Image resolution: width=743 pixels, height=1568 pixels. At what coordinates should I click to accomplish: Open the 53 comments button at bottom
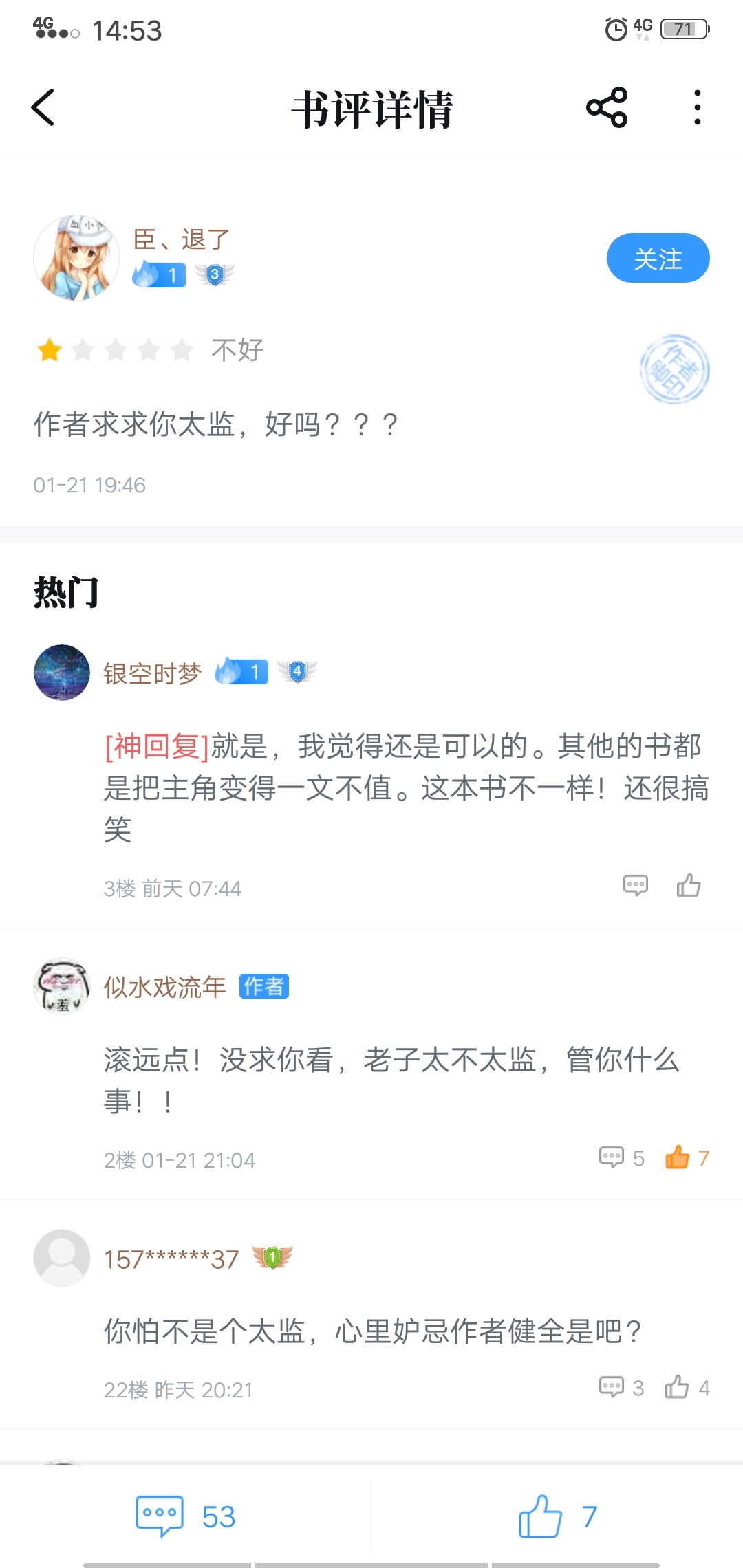pos(186,1516)
